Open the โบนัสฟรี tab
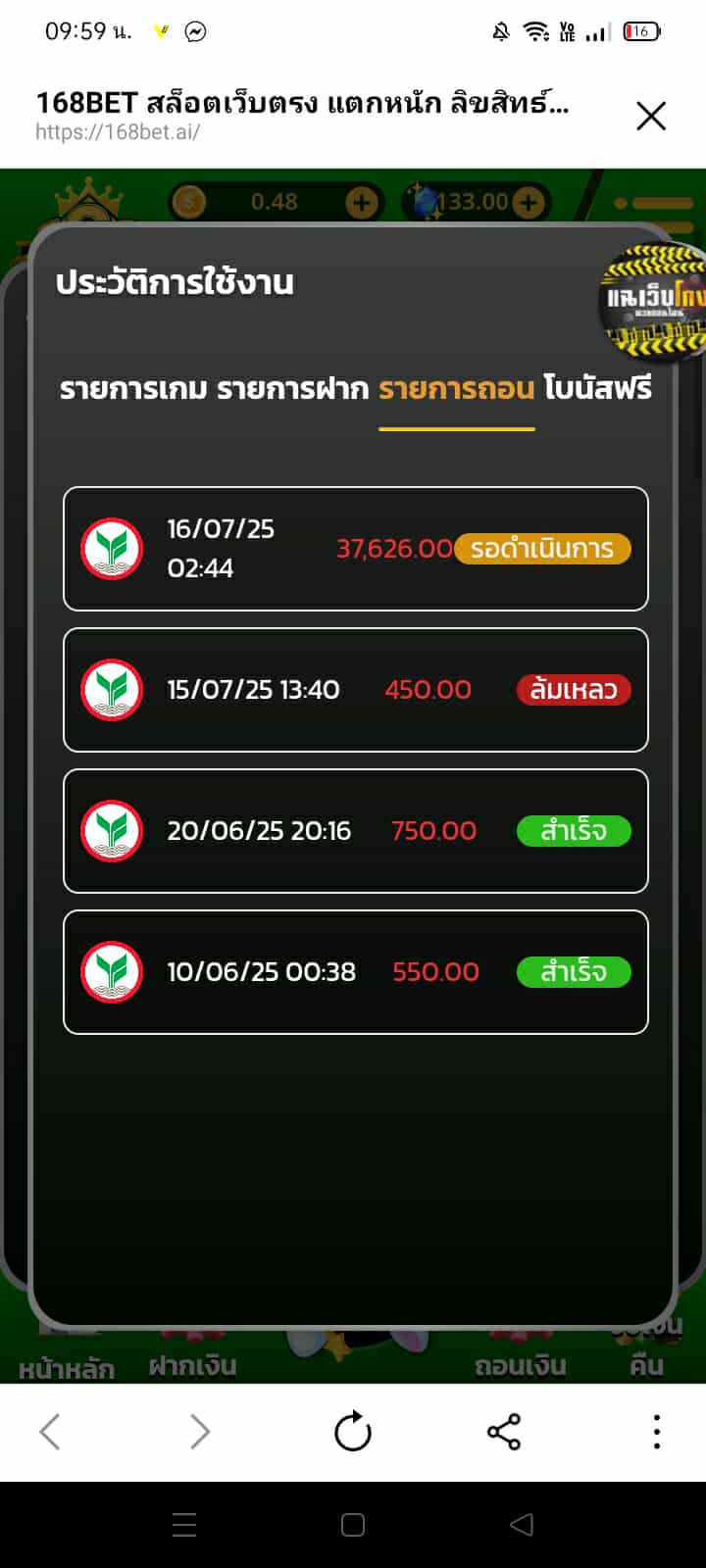This screenshot has width=706, height=1568. [597, 388]
